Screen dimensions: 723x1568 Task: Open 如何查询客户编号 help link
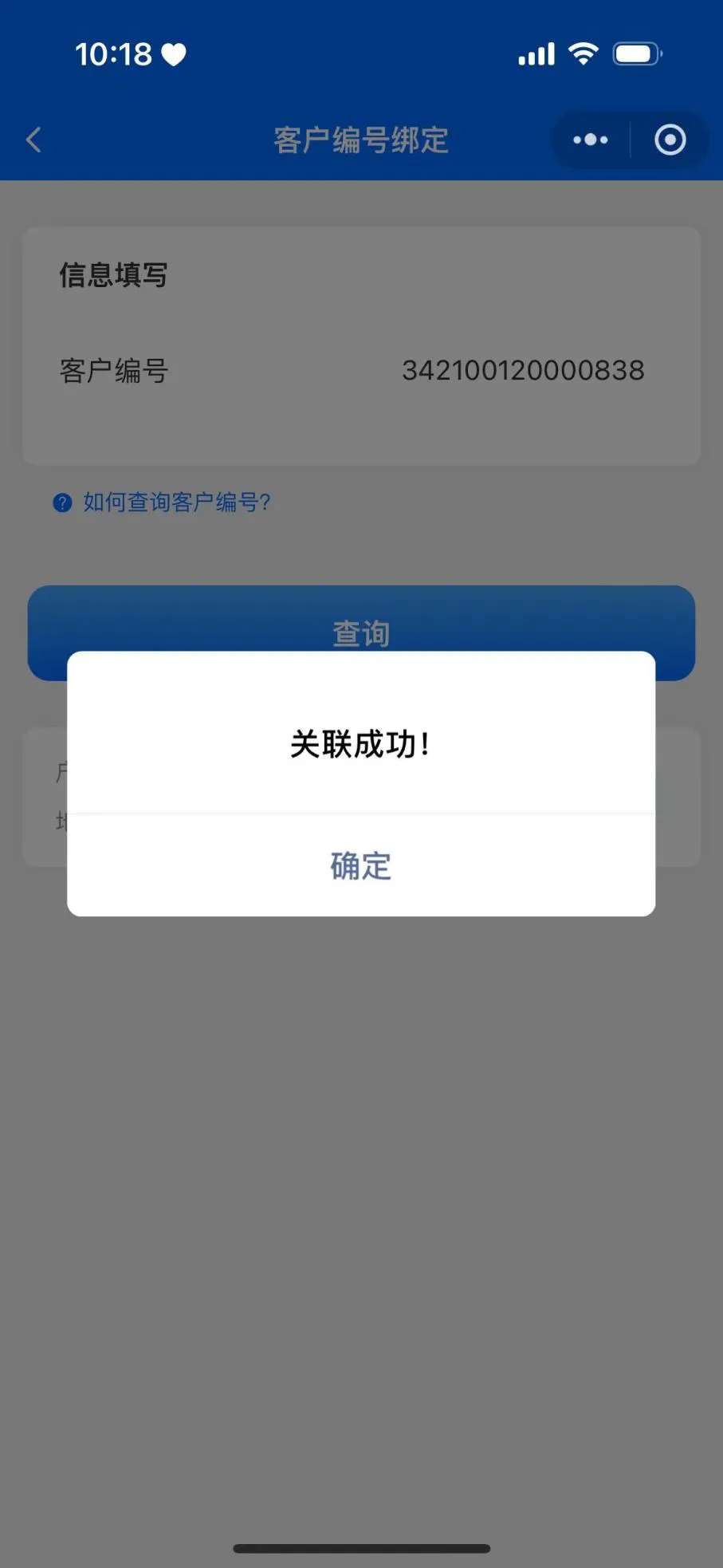pos(175,502)
